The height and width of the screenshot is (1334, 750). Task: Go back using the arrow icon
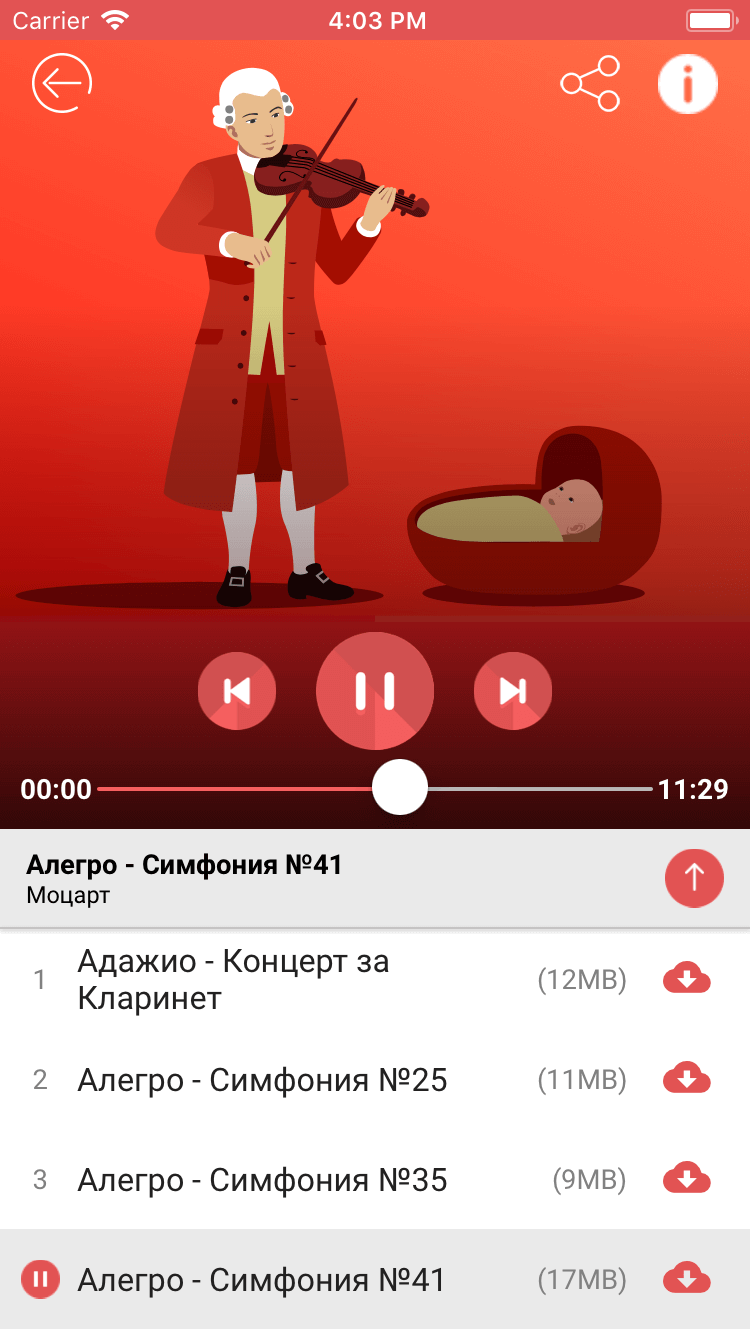pos(62,82)
